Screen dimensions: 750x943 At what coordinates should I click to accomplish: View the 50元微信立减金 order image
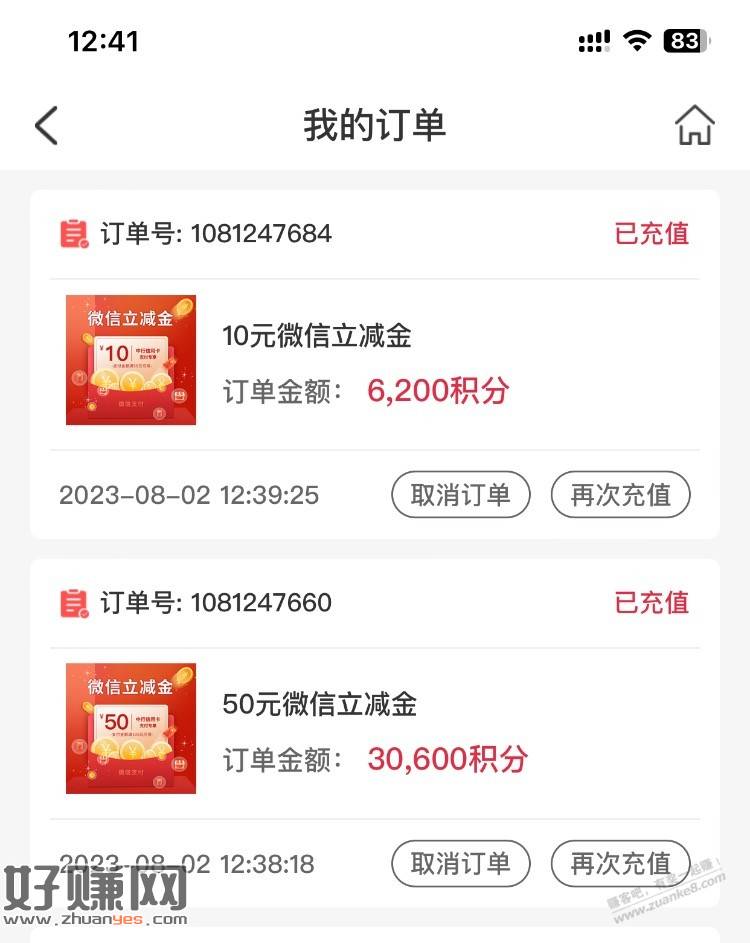click(x=131, y=729)
